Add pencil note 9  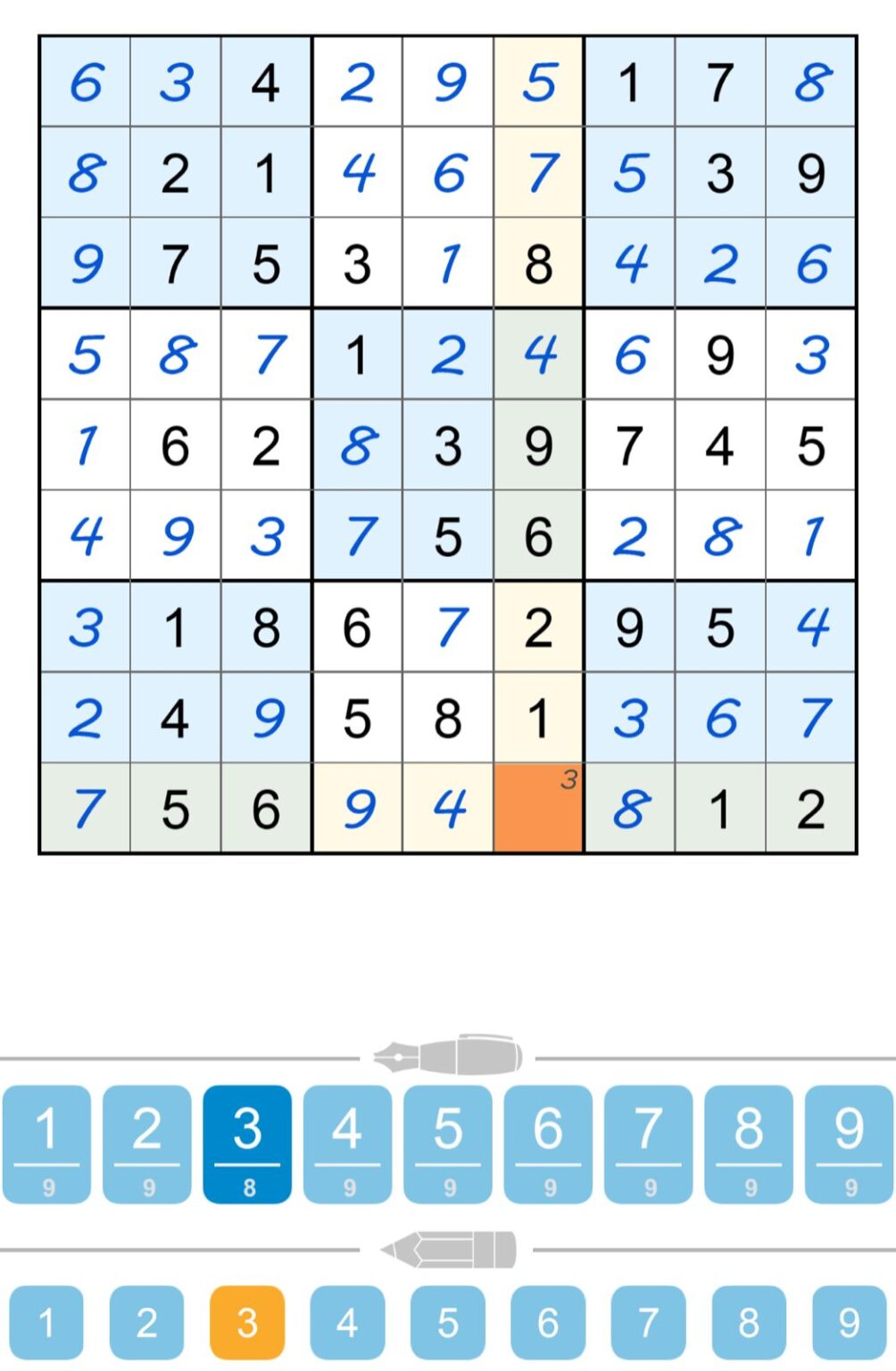(850, 1322)
